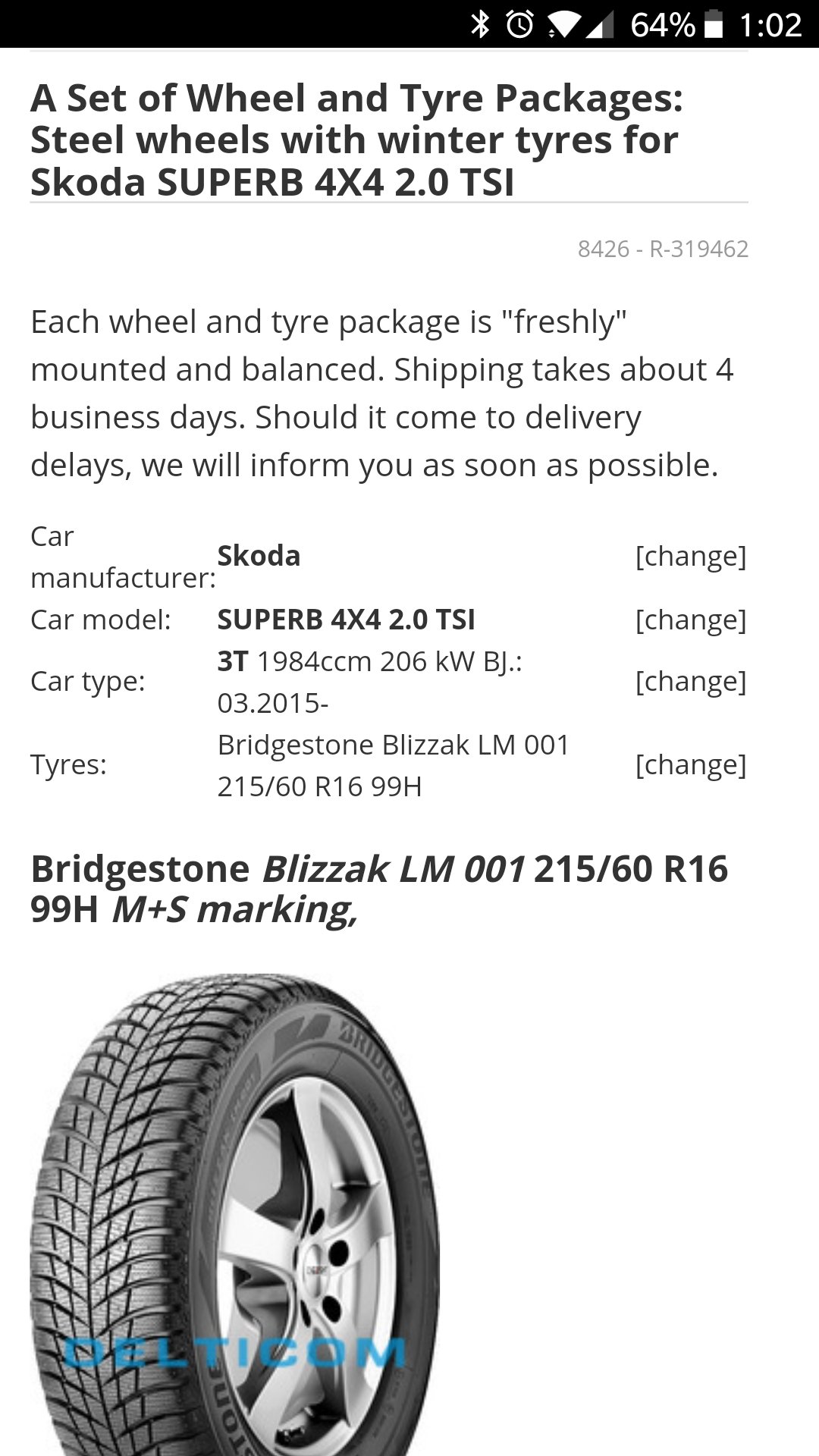
Task: Tap the Bluetooth icon in status bar
Action: [480, 24]
